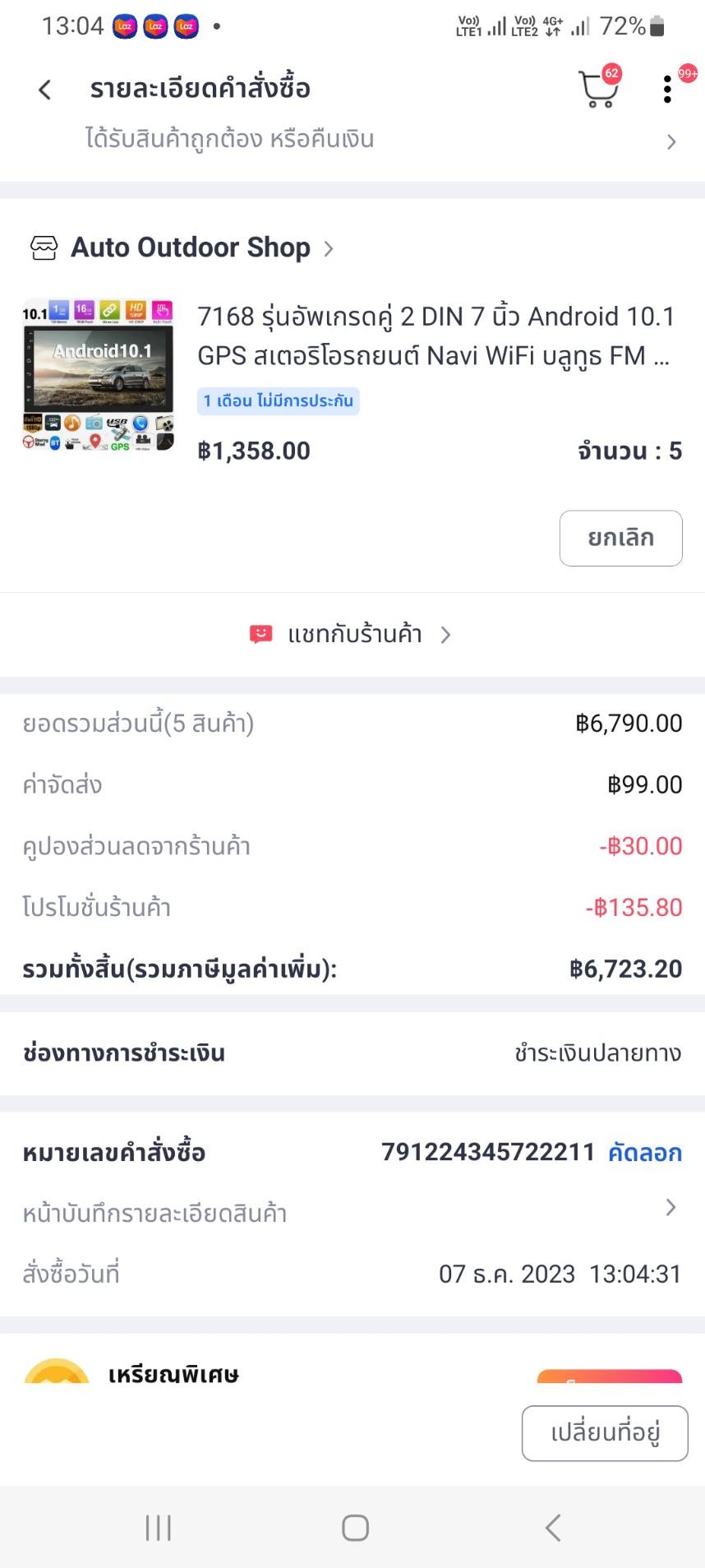Go back using the header arrow
705x1568 pixels.
(x=45, y=90)
